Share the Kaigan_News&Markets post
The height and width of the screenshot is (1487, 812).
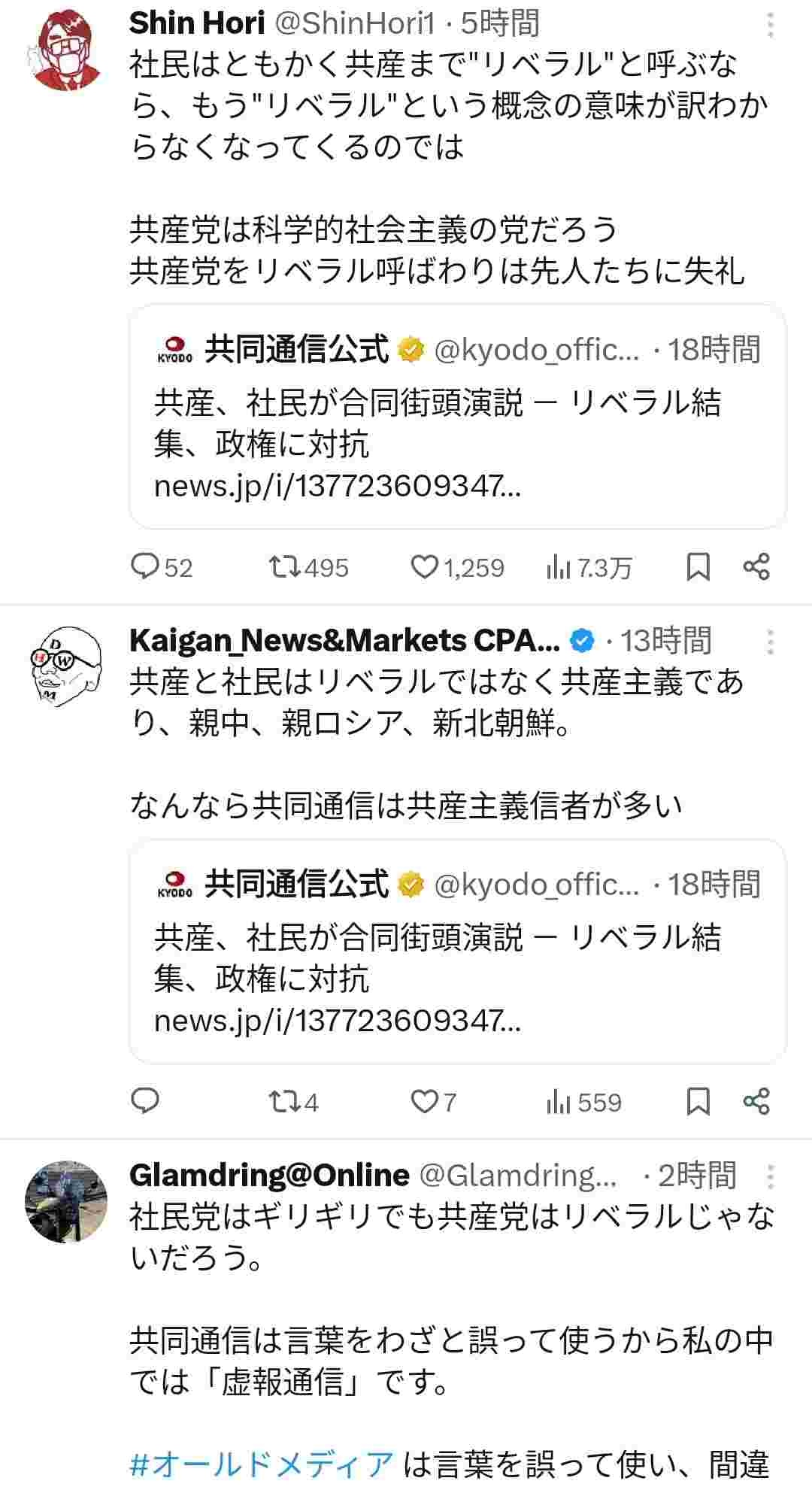756,1101
